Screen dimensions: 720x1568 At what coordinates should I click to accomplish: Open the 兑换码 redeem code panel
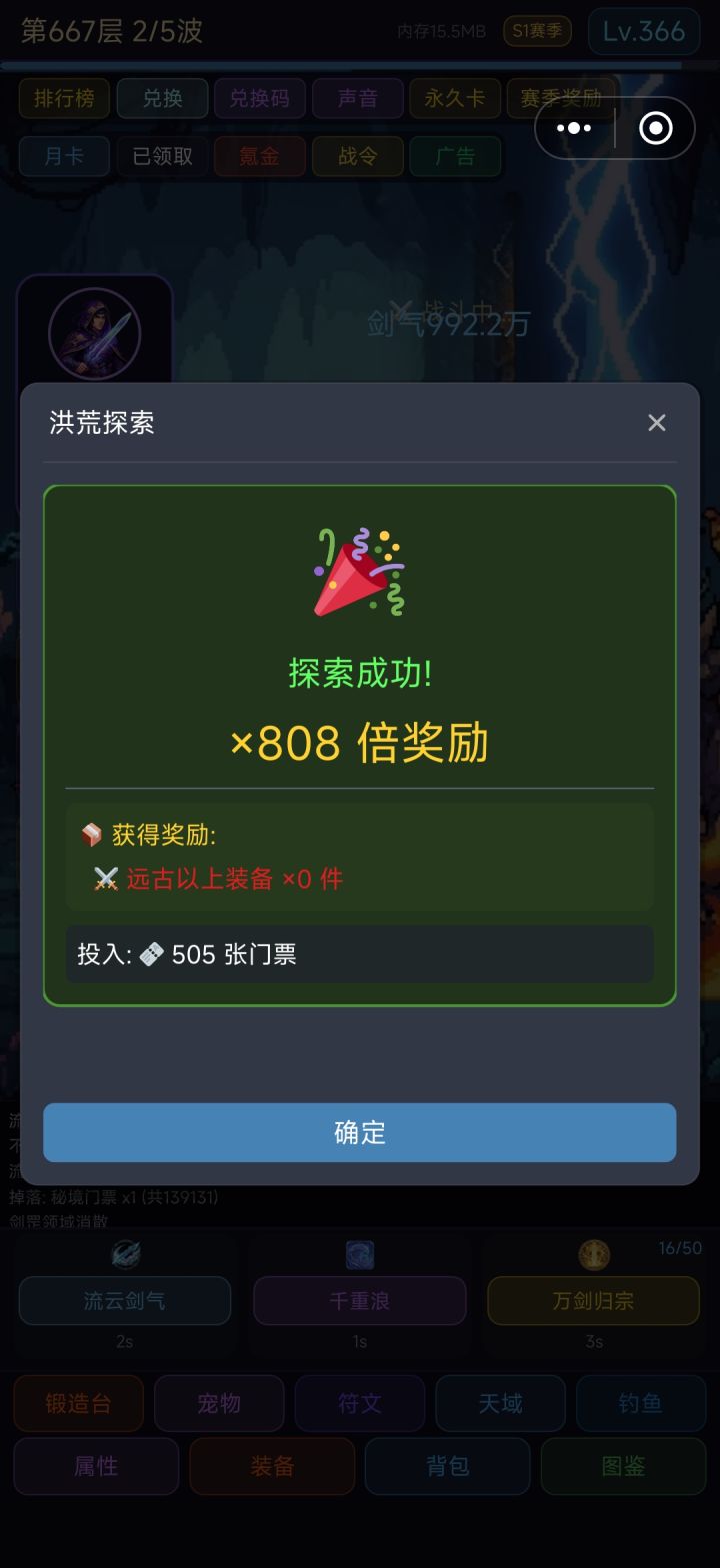(259, 99)
